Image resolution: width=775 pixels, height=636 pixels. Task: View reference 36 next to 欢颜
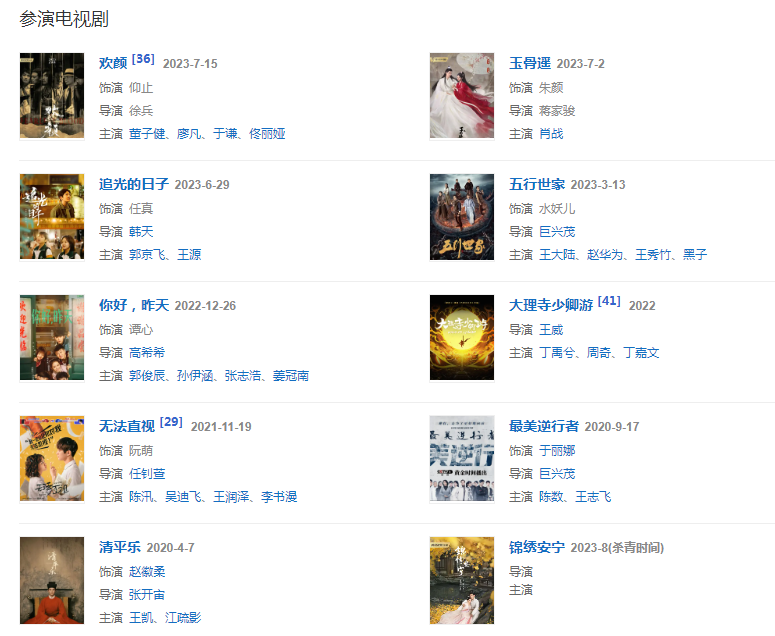(143, 59)
